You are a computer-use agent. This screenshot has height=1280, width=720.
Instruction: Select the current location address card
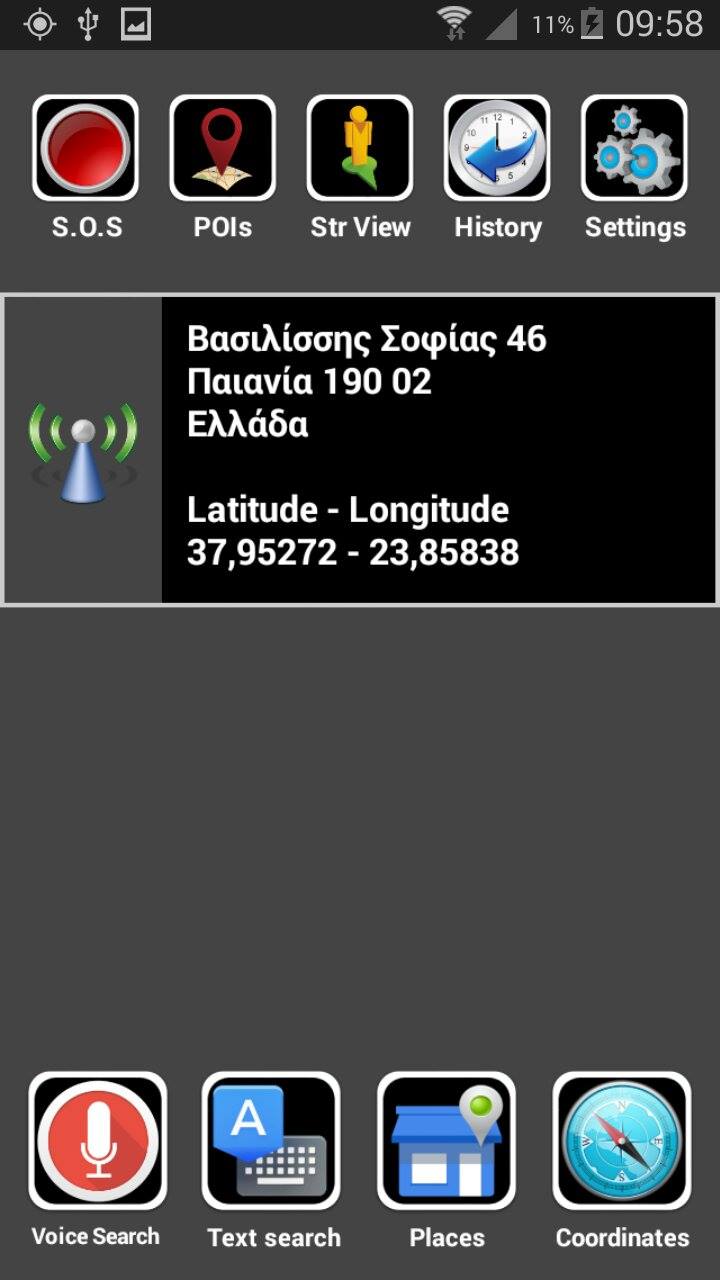360,449
